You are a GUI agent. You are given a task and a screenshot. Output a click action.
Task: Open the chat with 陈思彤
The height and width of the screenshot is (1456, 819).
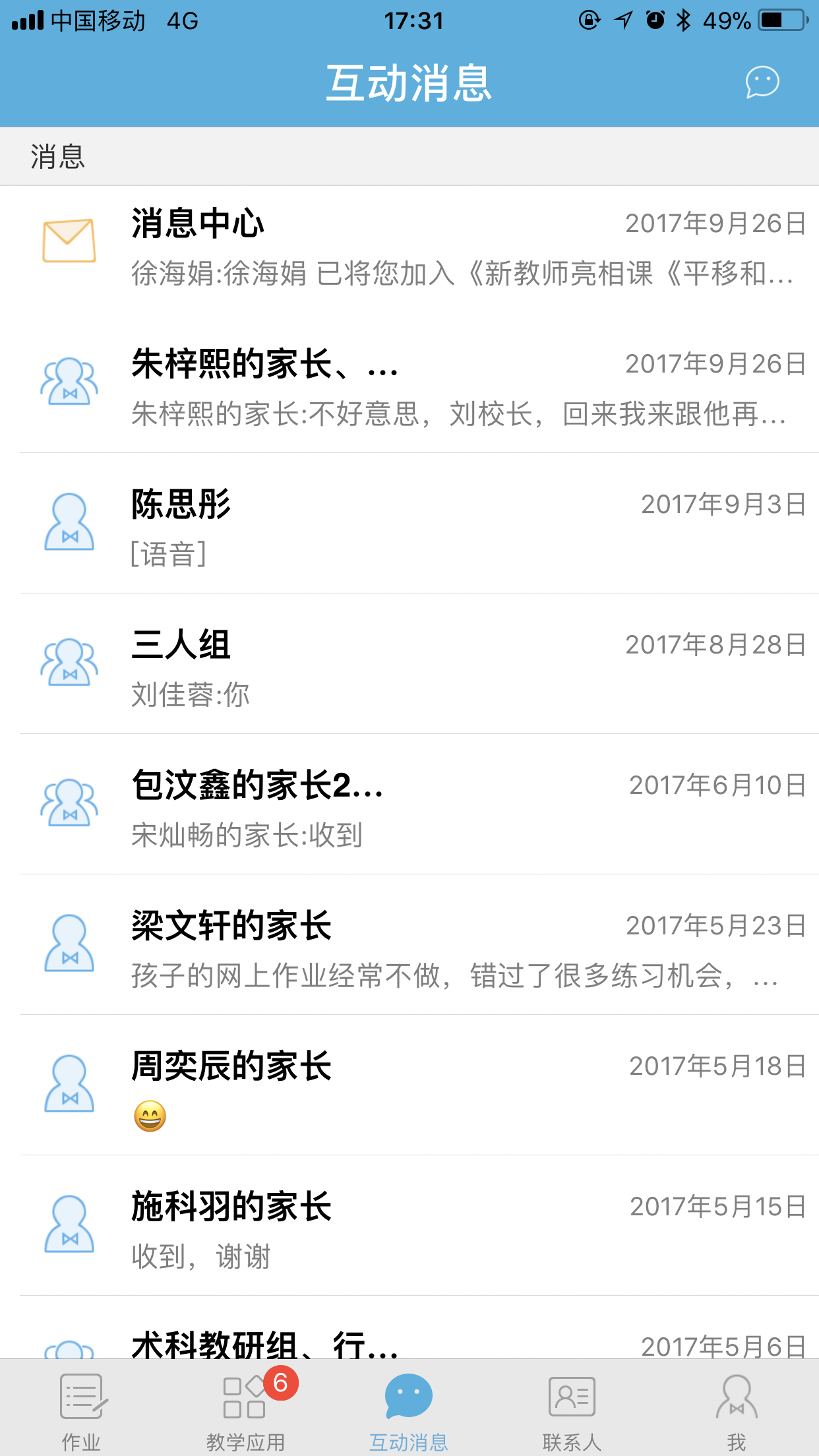tap(409, 528)
